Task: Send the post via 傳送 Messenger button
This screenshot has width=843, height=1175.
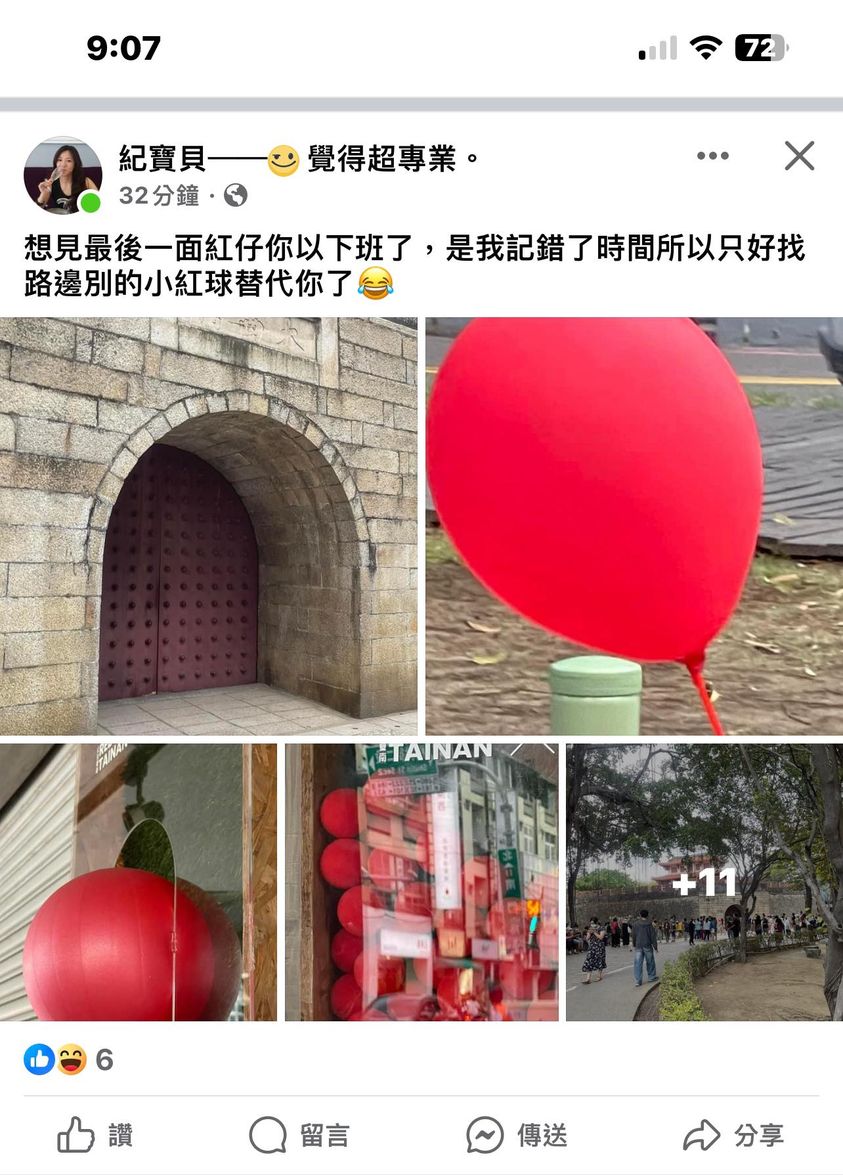Action: 517,1136
